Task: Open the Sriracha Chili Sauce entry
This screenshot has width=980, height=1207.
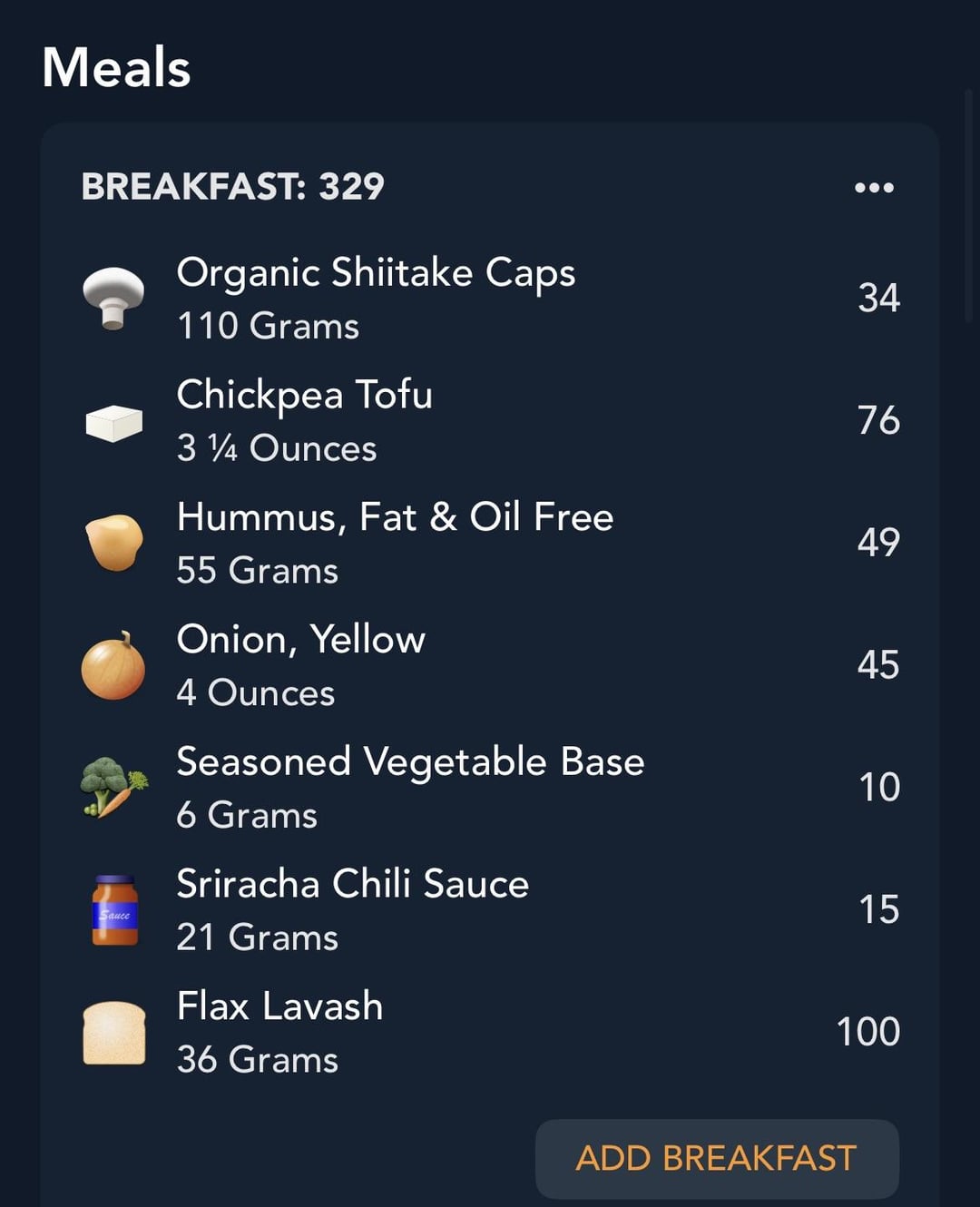Action: [352, 909]
